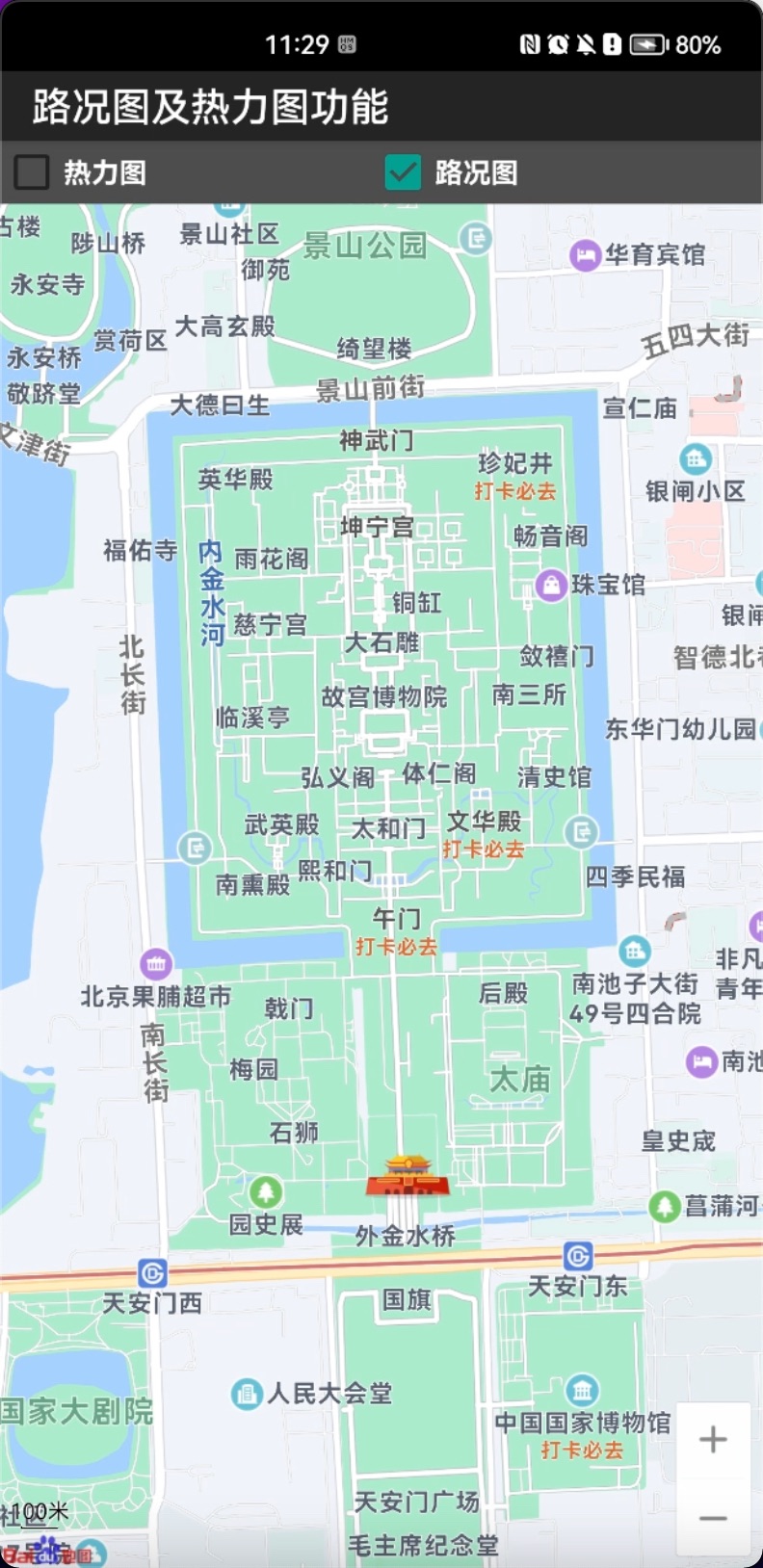Uncheck the 路况图 checkbox
763x1568 pixels.
[403, 173]
